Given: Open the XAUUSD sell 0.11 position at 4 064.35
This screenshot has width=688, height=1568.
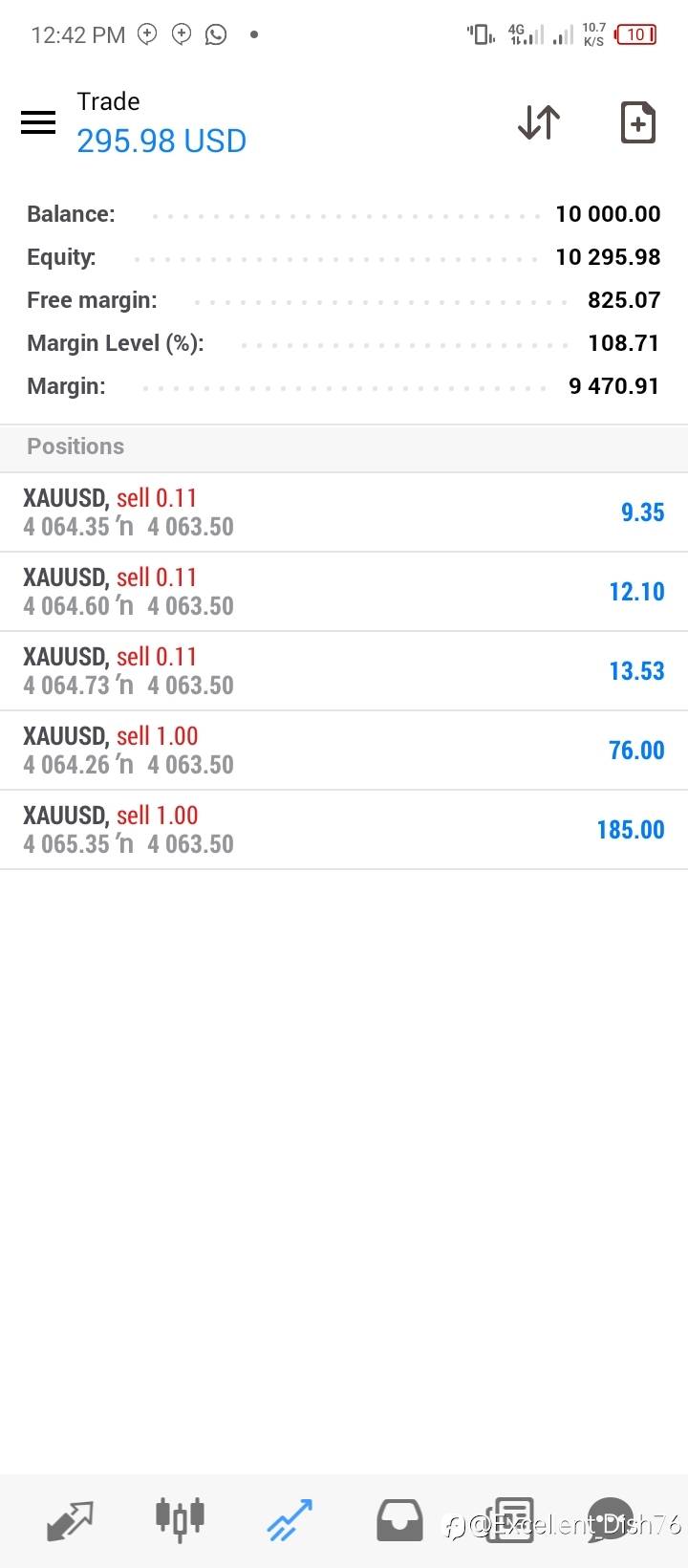Looking at the screenshot, I should [344, 512].
